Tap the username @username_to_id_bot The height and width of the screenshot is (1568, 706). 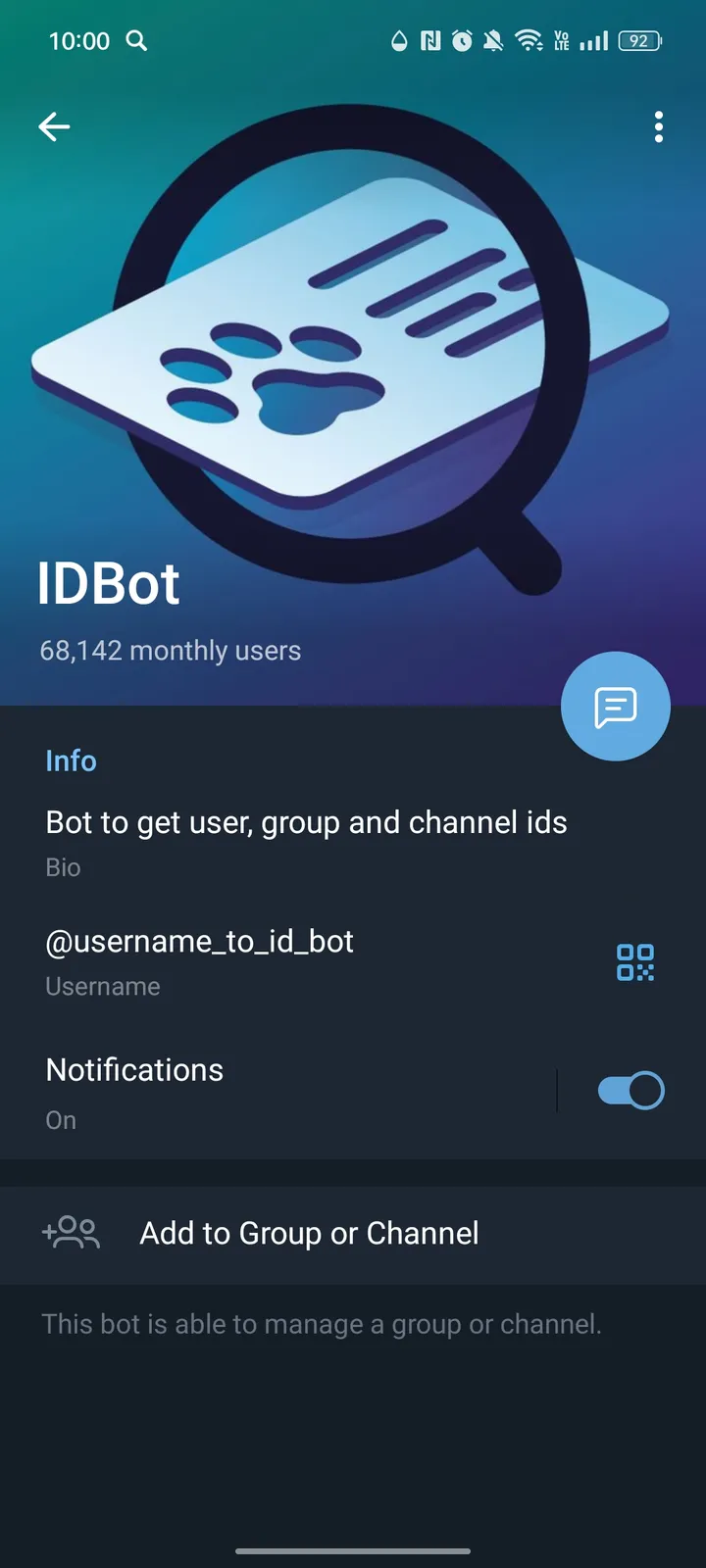200,942
